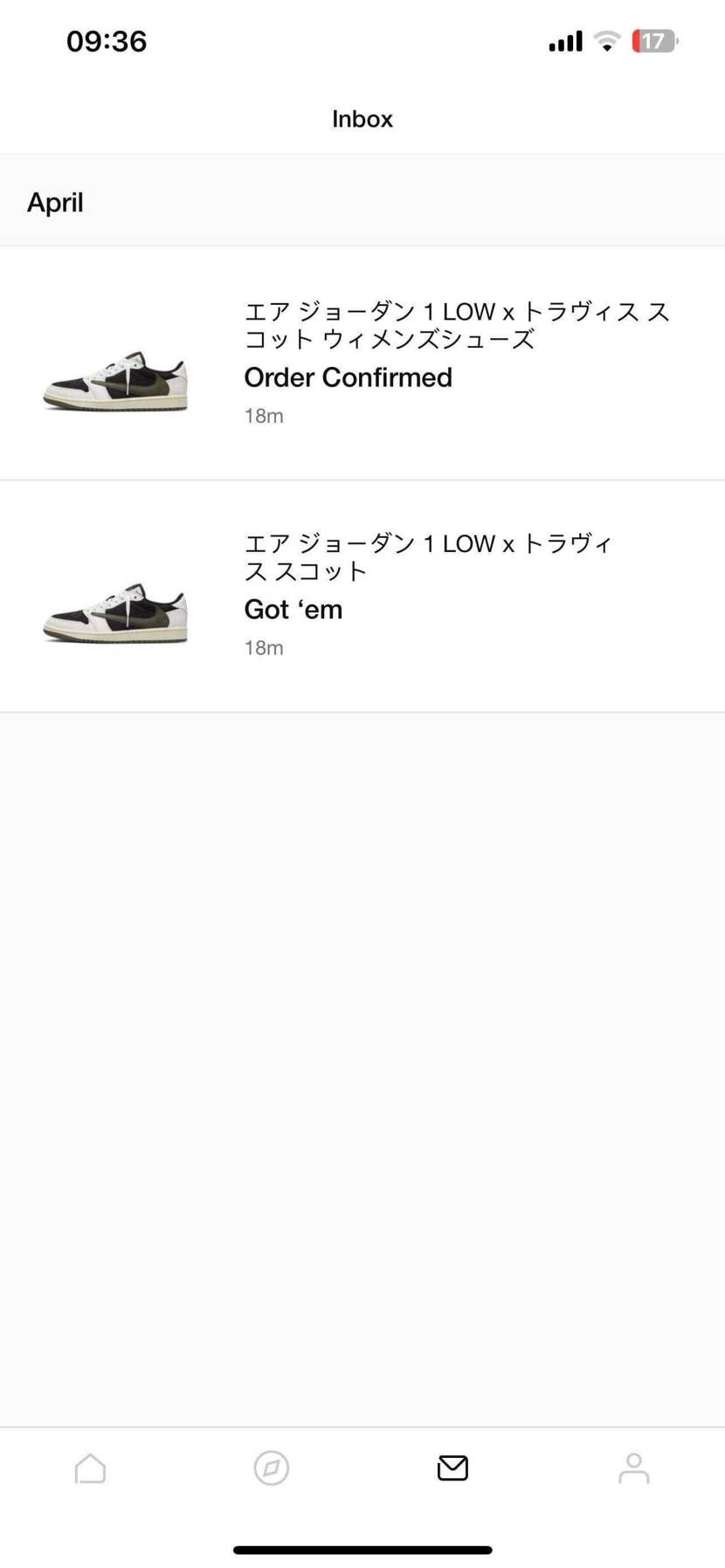Image resolution: width=725 pixels, height=1568 pixels.
Task: Select the inbox envelope tab
Action: (x=452, y=1468)
